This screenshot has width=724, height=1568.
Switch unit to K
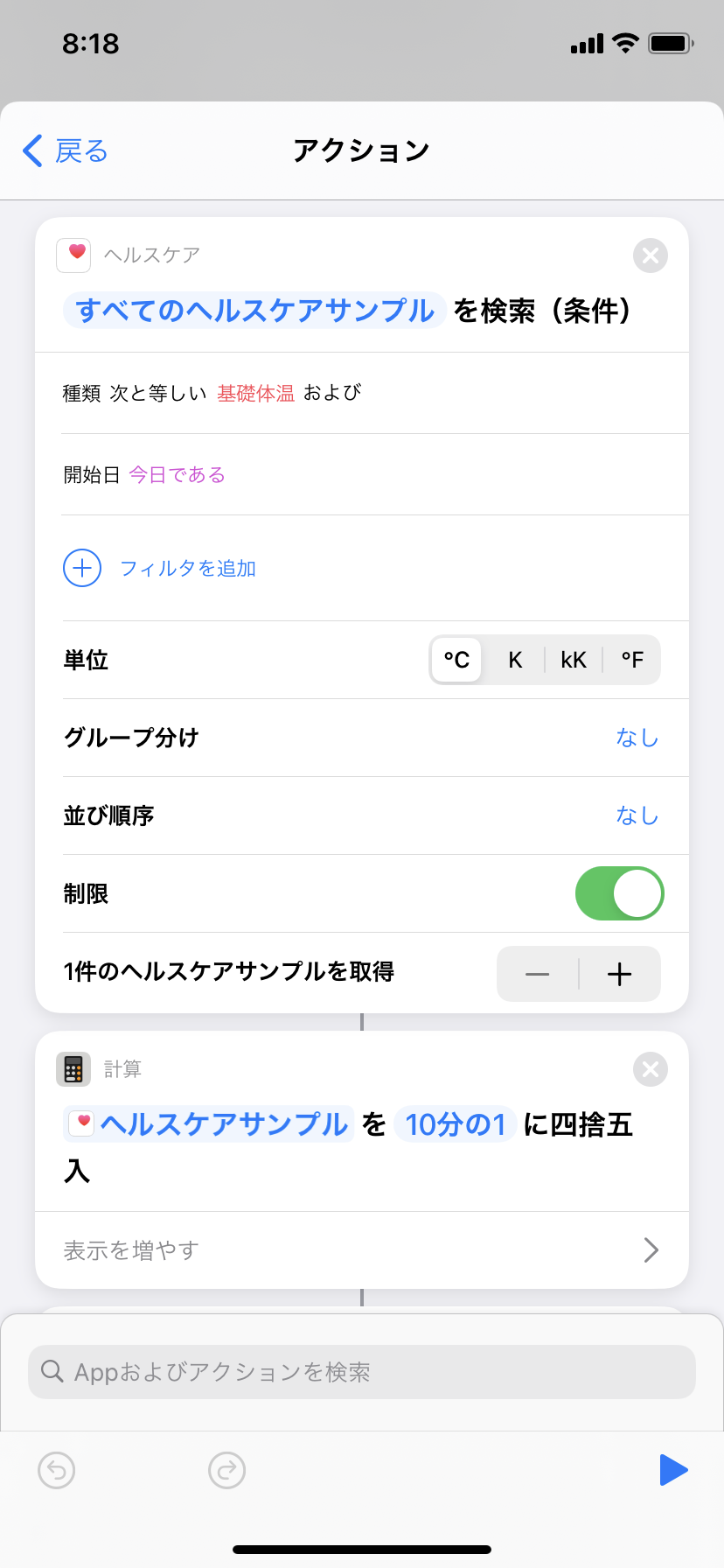click(x=515, y=660)
